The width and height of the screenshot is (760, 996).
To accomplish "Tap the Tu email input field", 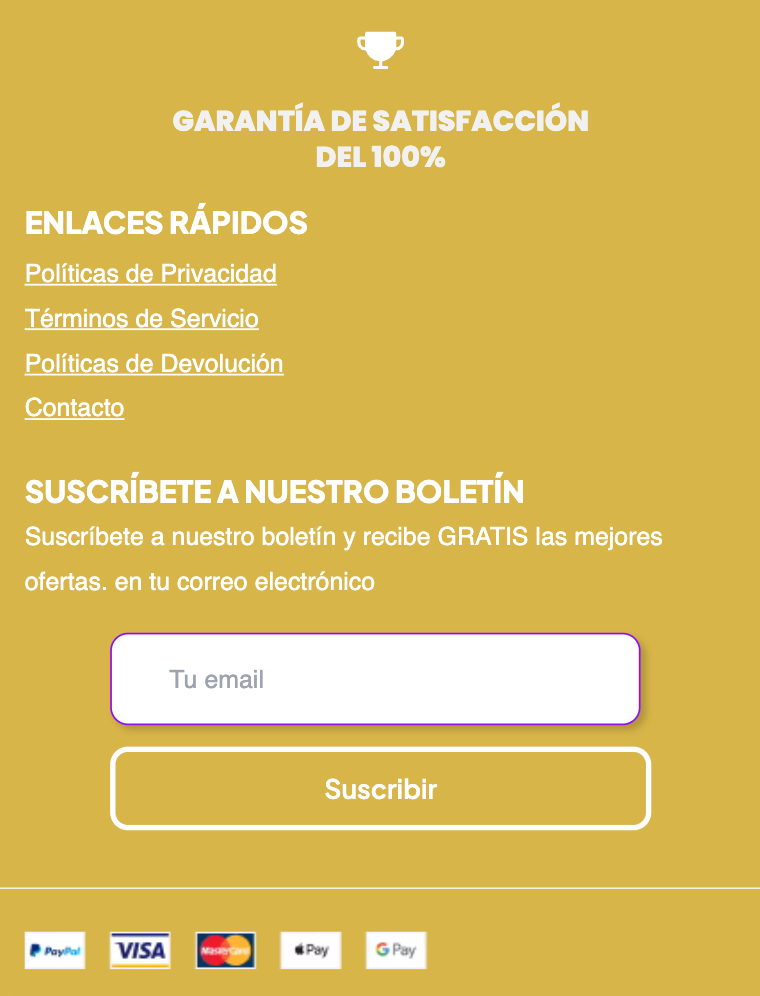I will point(375,679).
